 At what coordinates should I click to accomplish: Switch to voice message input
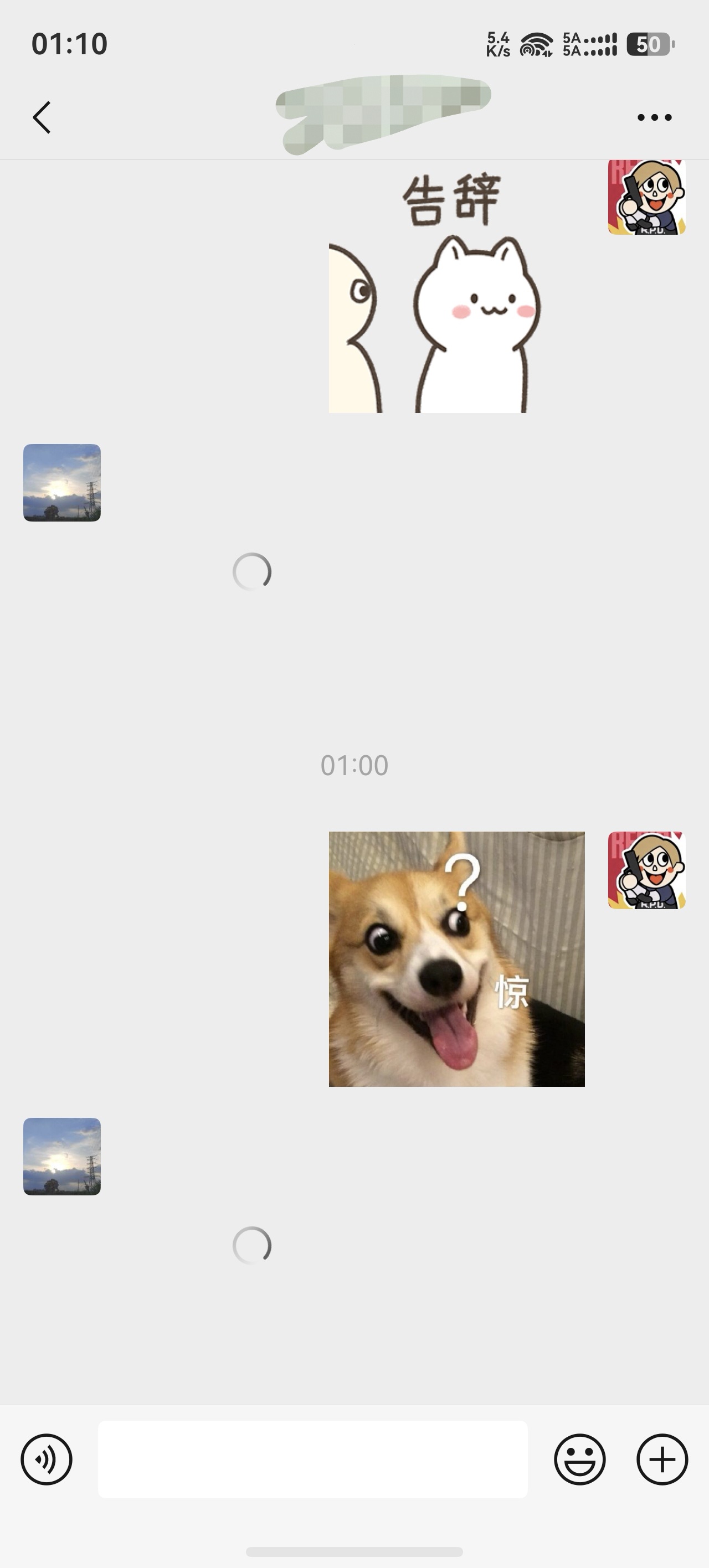(x=47, y=1459)
